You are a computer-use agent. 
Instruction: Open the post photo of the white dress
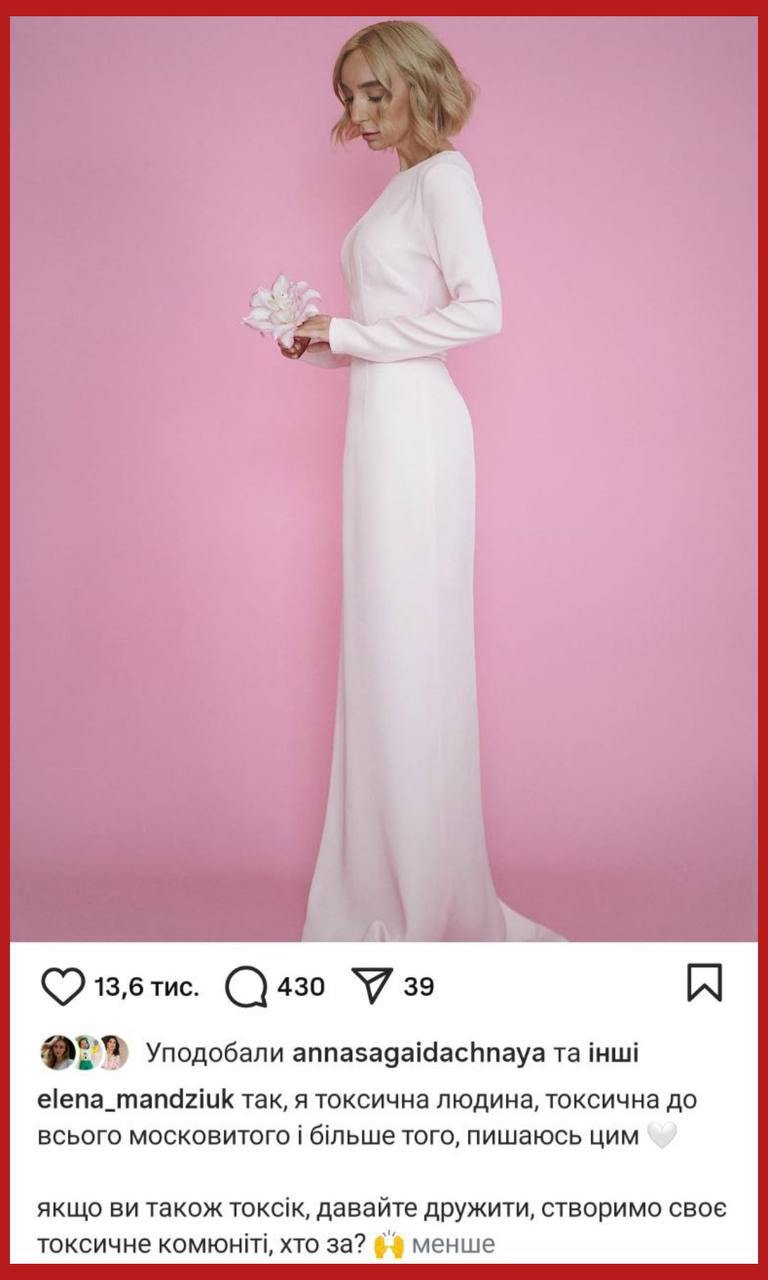[384, 480]
